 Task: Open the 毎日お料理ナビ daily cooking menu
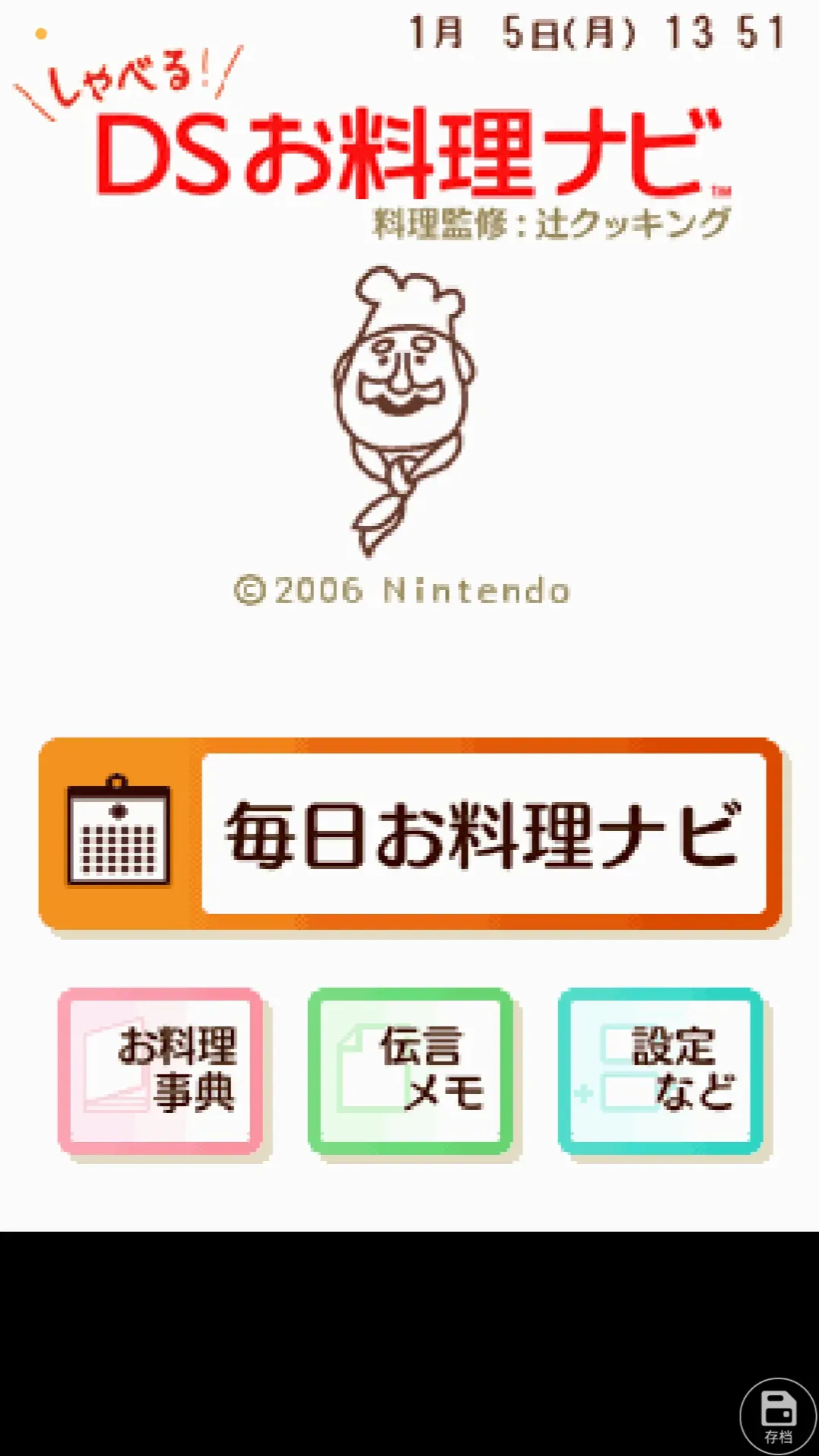411,834
